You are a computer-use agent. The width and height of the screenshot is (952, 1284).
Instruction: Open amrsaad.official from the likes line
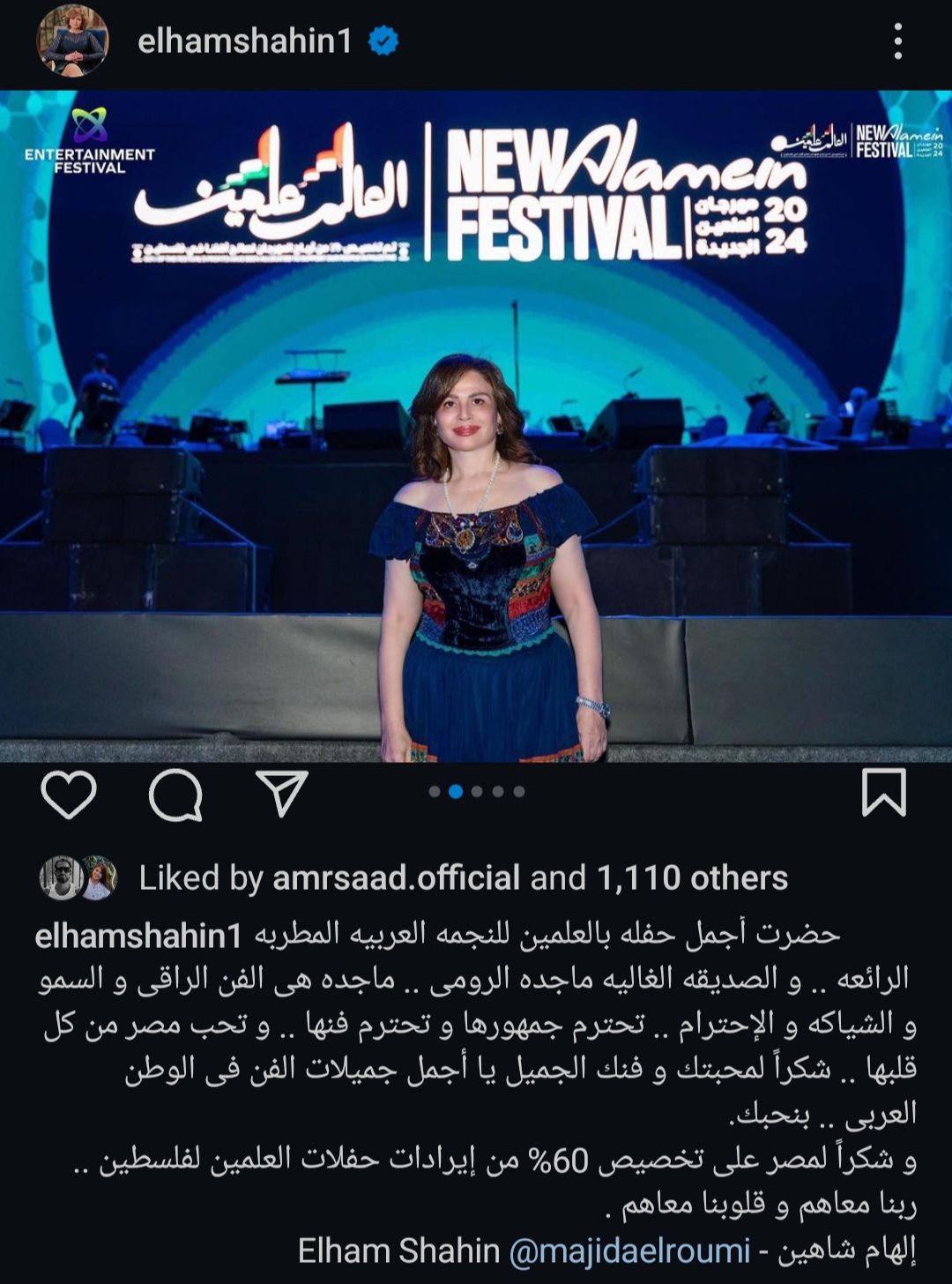click(396, 877)
